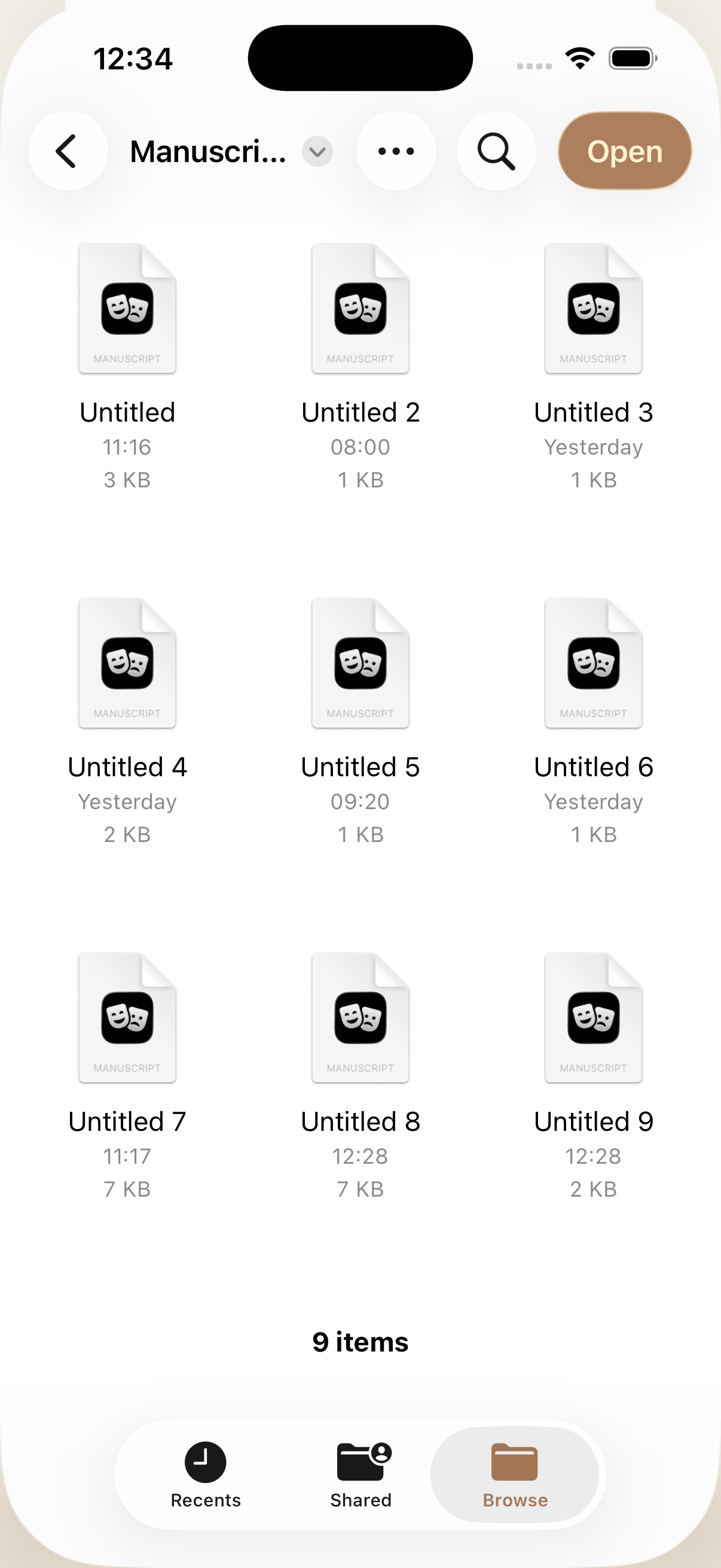Screen dimensions: 721x1568
Task: Tap the back chevron arrow
Action: (68, 151)
